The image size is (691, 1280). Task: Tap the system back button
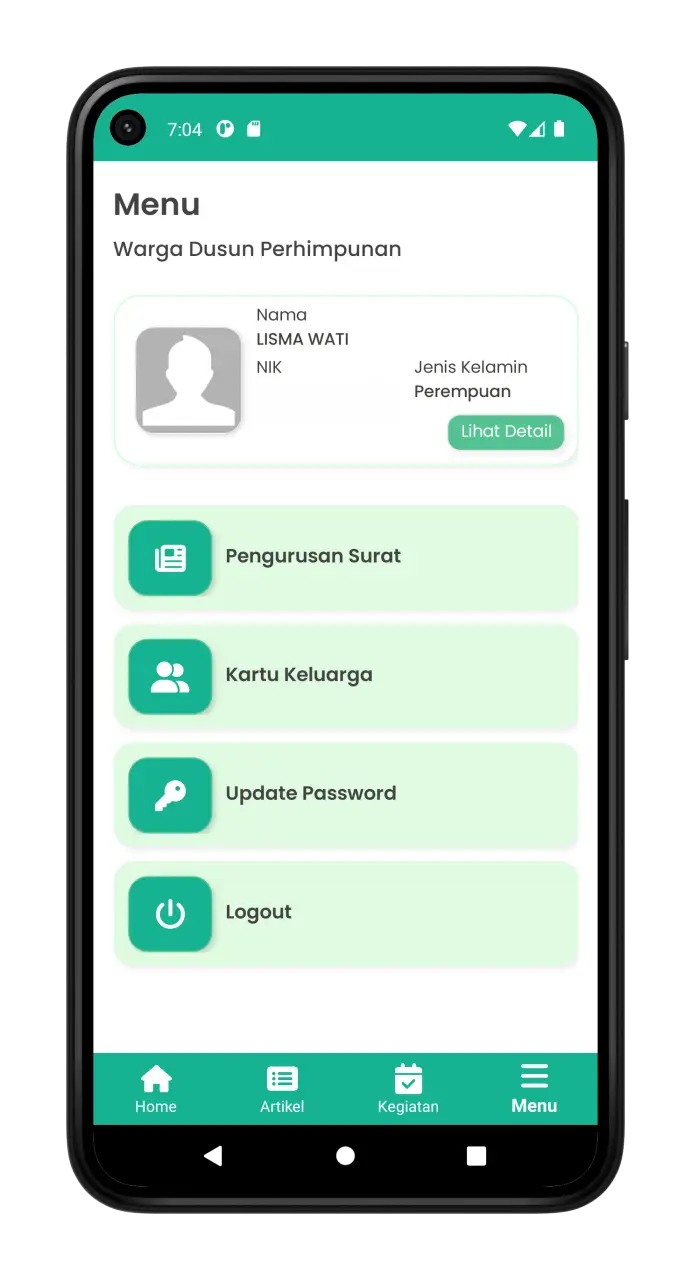213,1156
